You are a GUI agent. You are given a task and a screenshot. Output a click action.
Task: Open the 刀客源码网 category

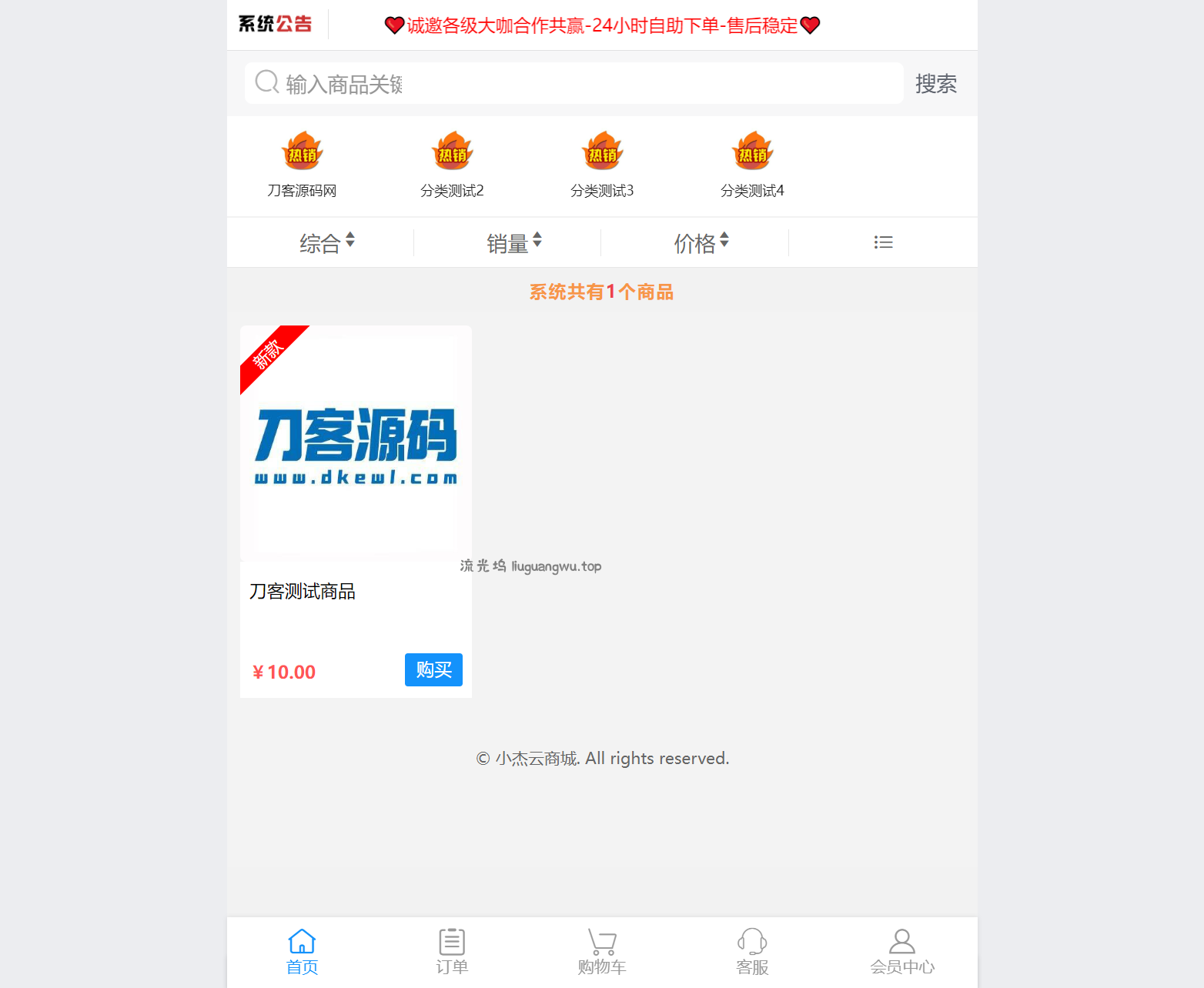coord(302,165)
